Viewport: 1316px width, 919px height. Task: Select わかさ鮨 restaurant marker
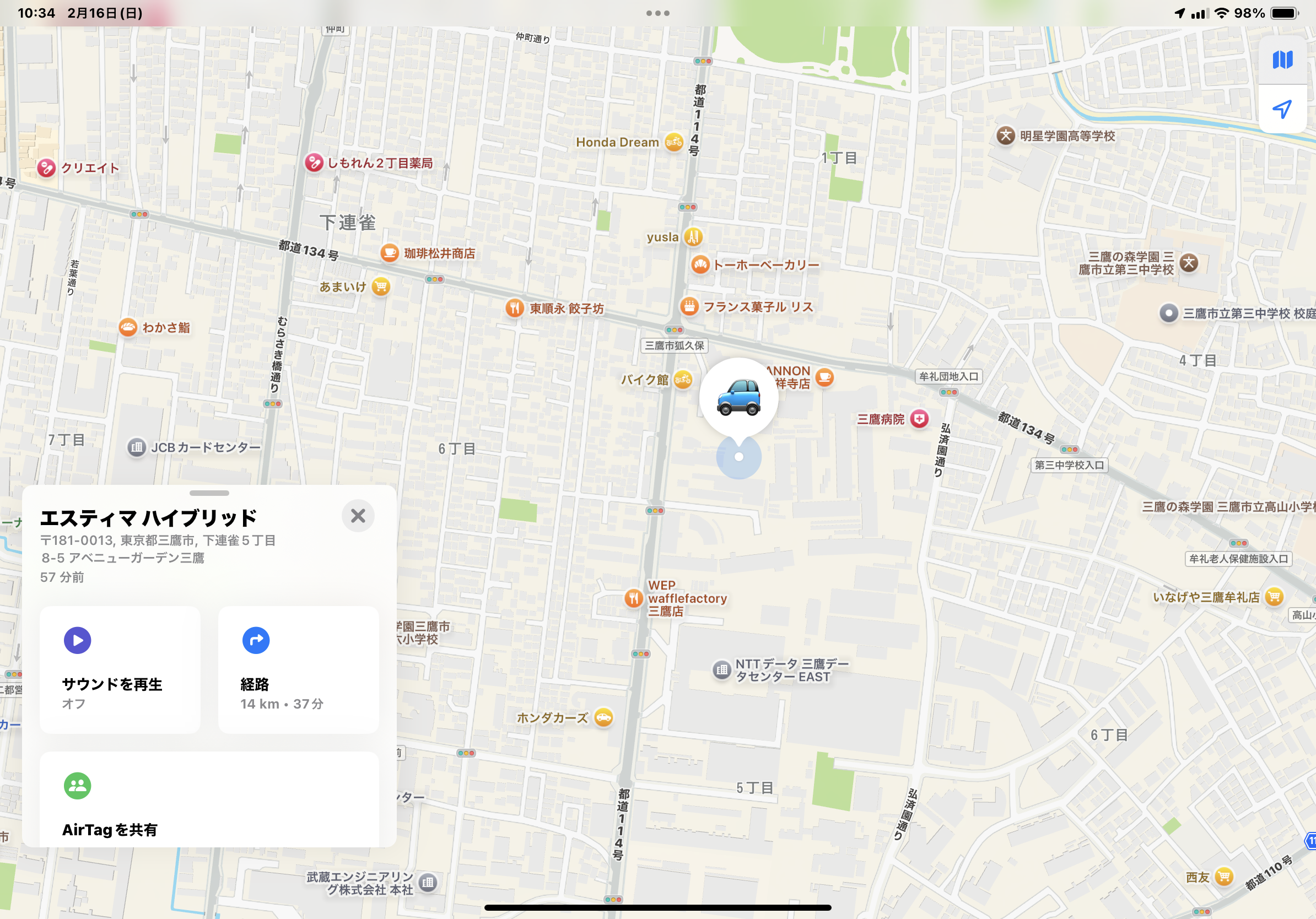128,327
